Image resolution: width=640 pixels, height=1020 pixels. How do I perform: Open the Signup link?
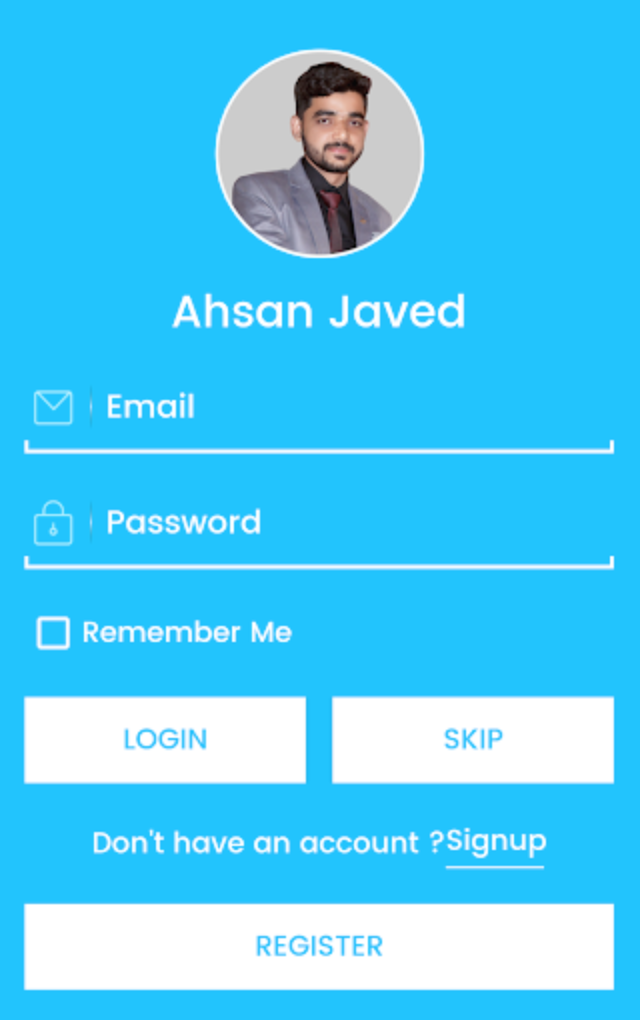pos(496,842)
